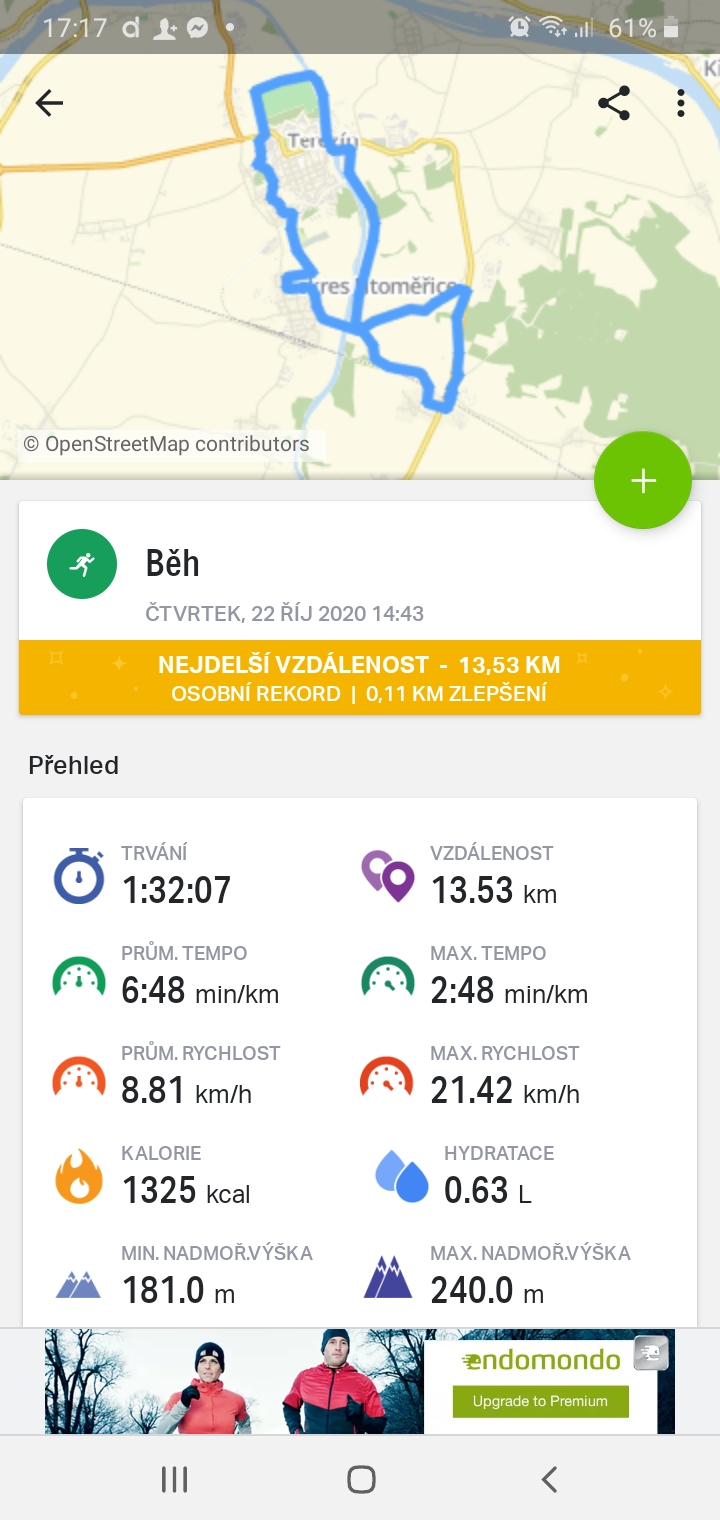Viewport: 720px width, 1520px height.
Task: Open the system recent apps view
Action: (x=174, y=1480)
